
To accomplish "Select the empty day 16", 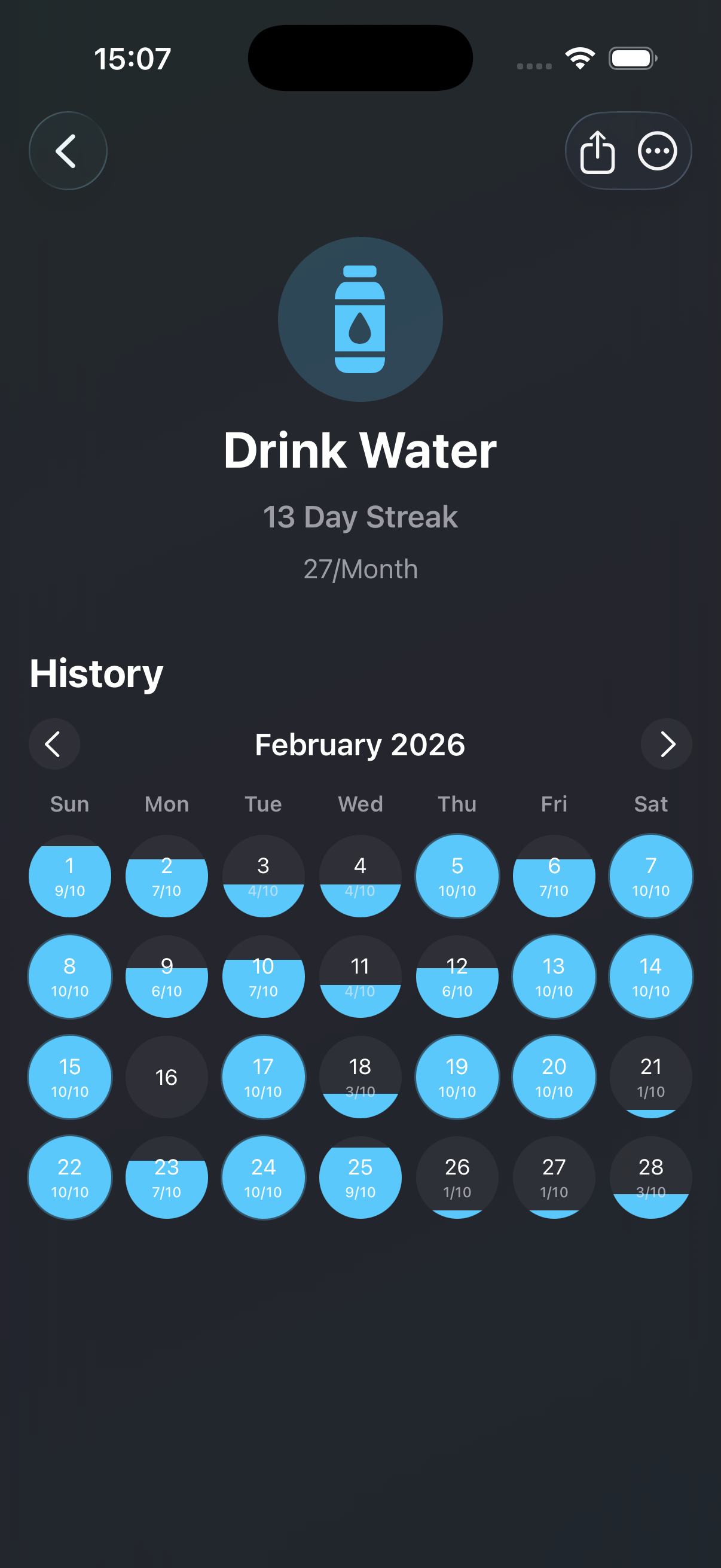I will (167, 1077).
